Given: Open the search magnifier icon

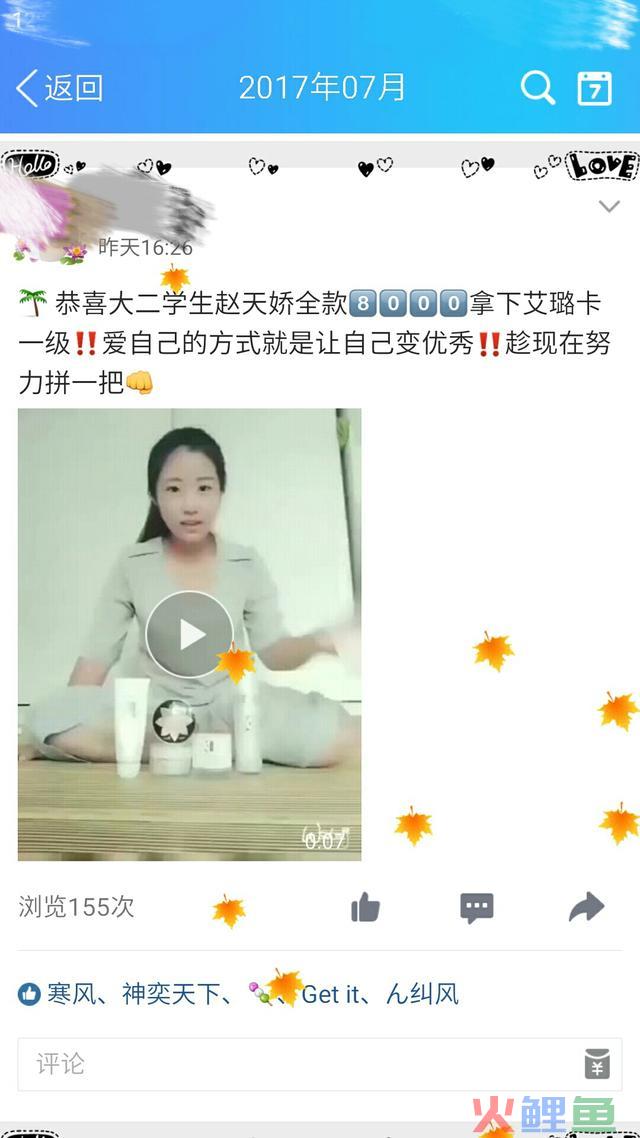Looking at the screenshot, I should pos(537,88).
